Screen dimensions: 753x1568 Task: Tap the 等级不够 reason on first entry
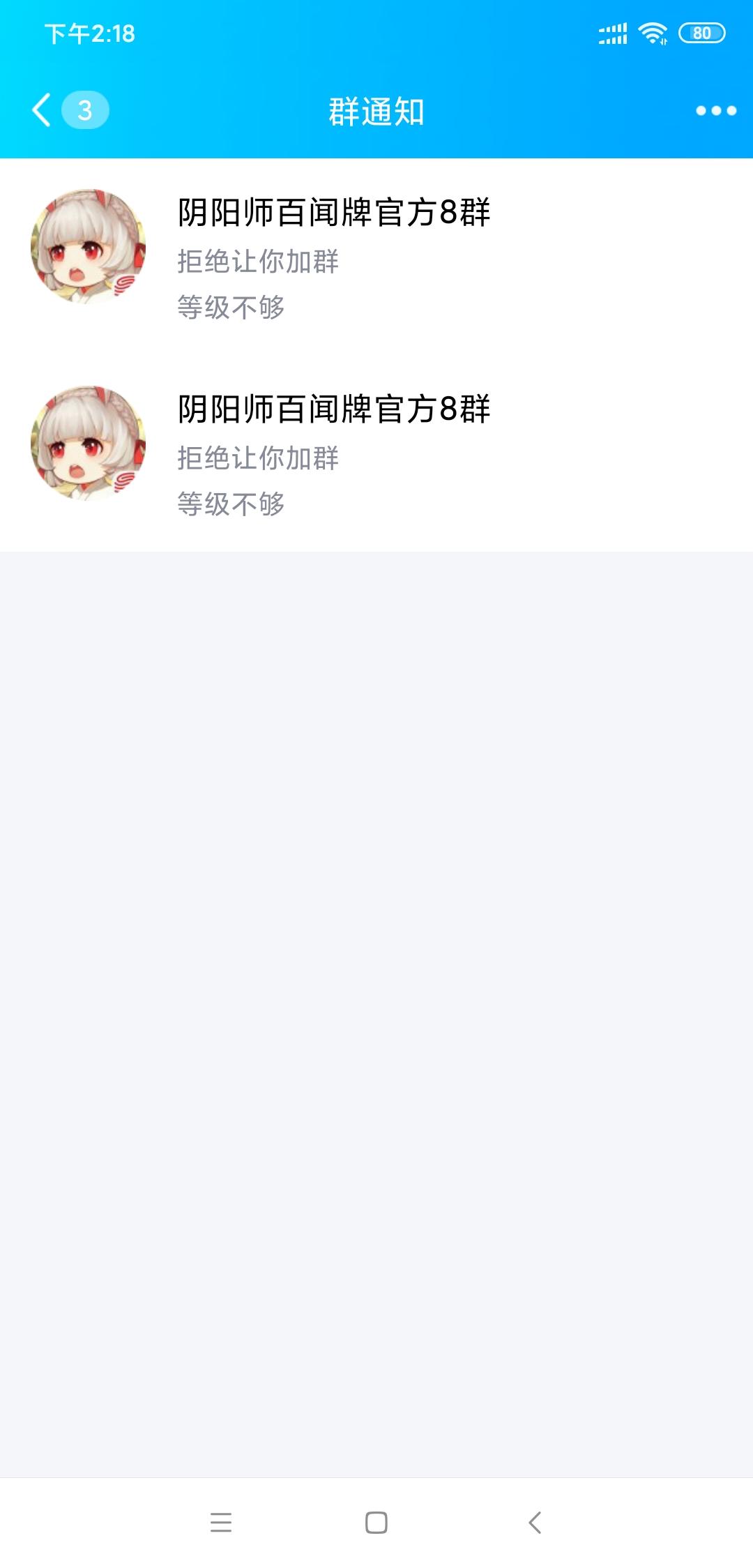pyautogui.click(x=230, y=304)
